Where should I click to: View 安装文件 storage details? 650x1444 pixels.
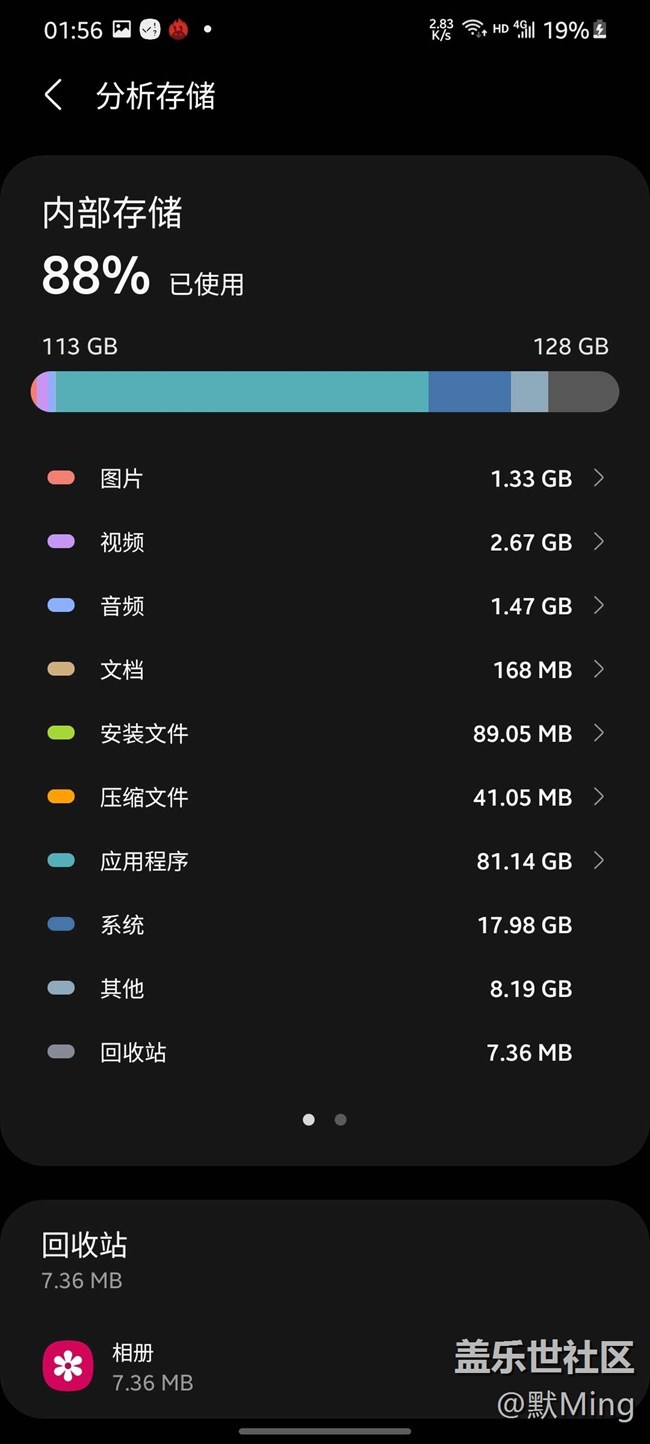tap(325, 734)
